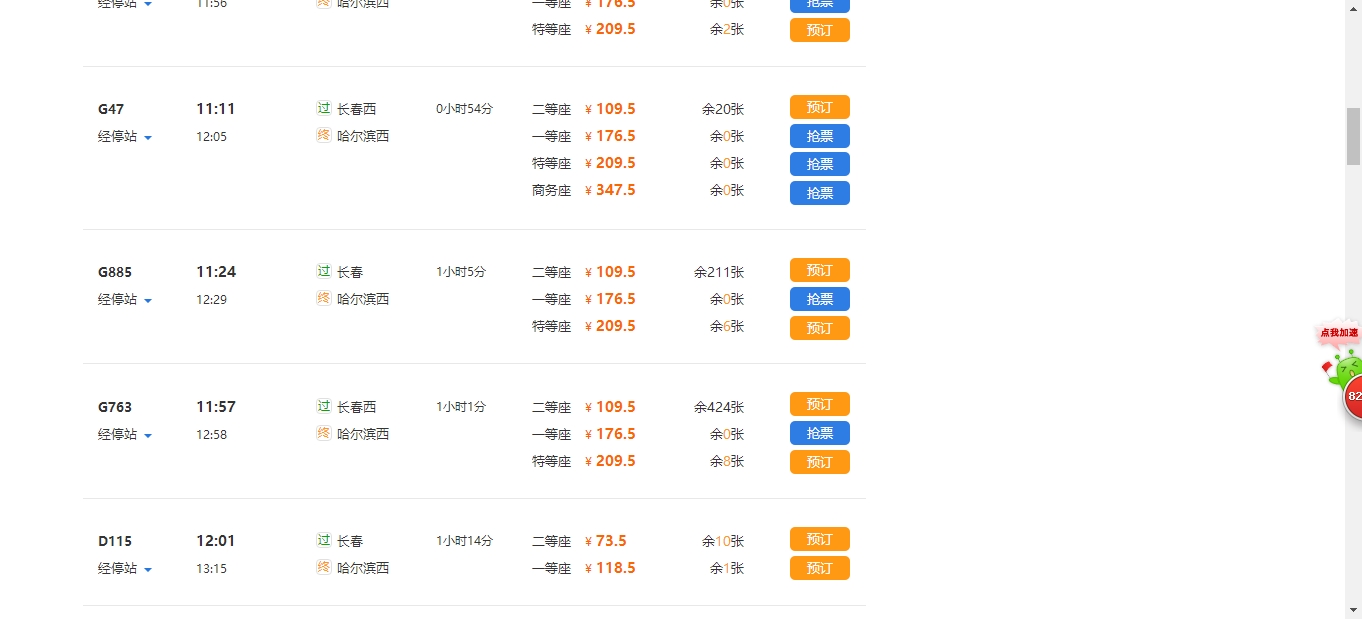Book the D115 first-class seat ticket
This screenshot has height=619, width=1362.
[820, 568]
